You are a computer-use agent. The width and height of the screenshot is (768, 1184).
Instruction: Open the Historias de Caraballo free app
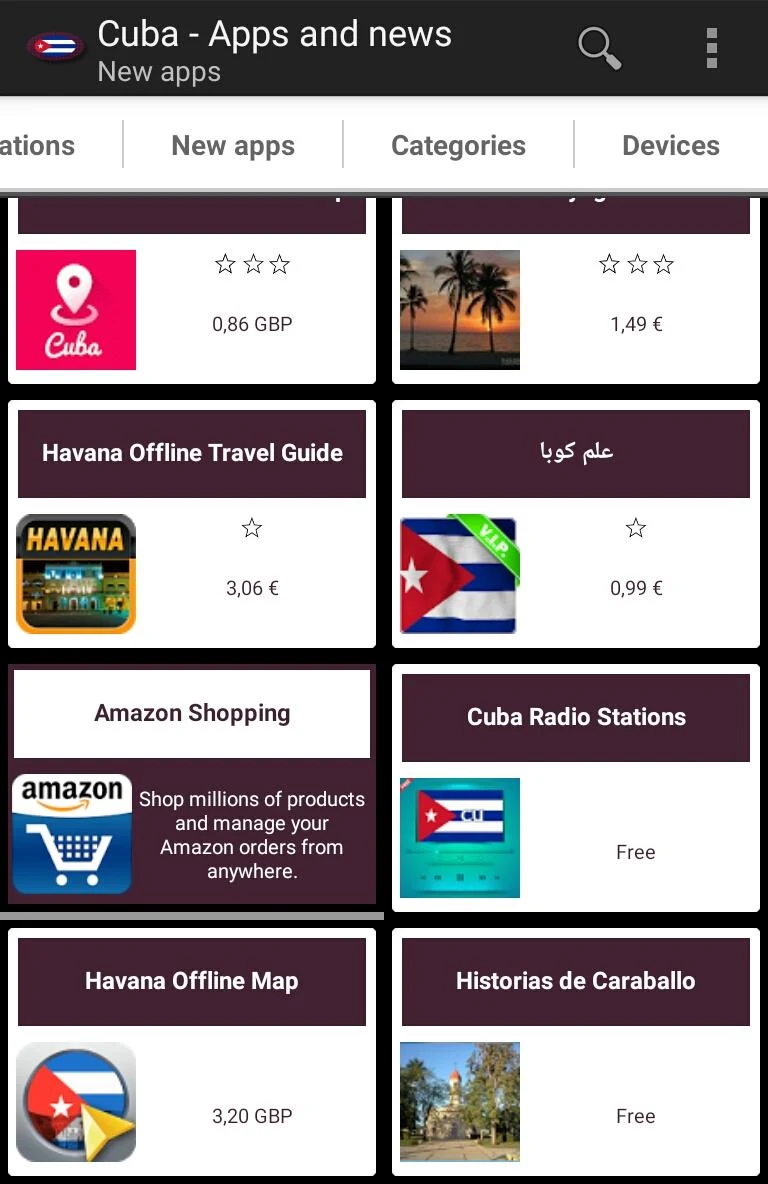pyautogui.click(x=576, y=981)
